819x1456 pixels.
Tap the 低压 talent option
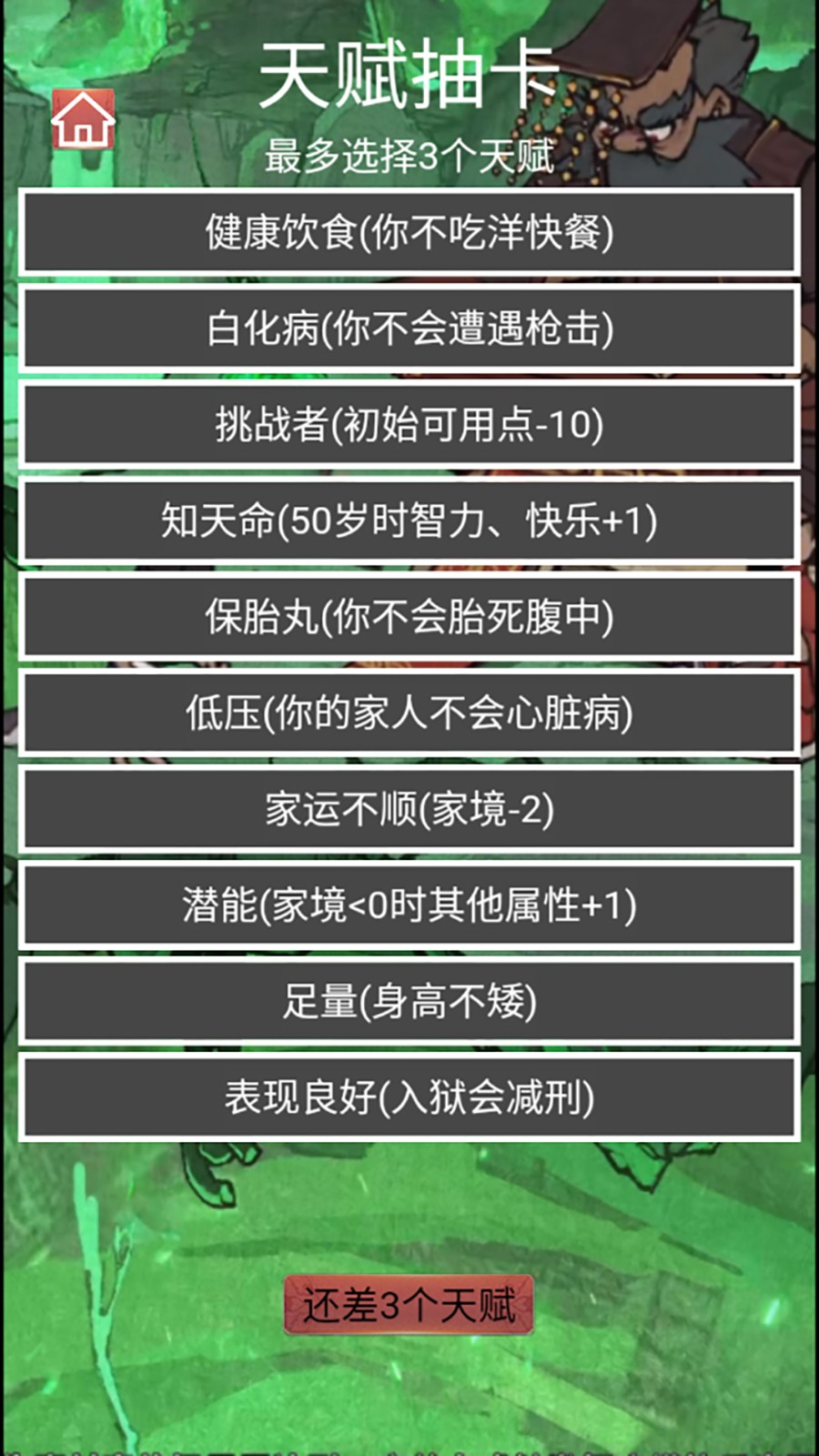coord(409,713)
